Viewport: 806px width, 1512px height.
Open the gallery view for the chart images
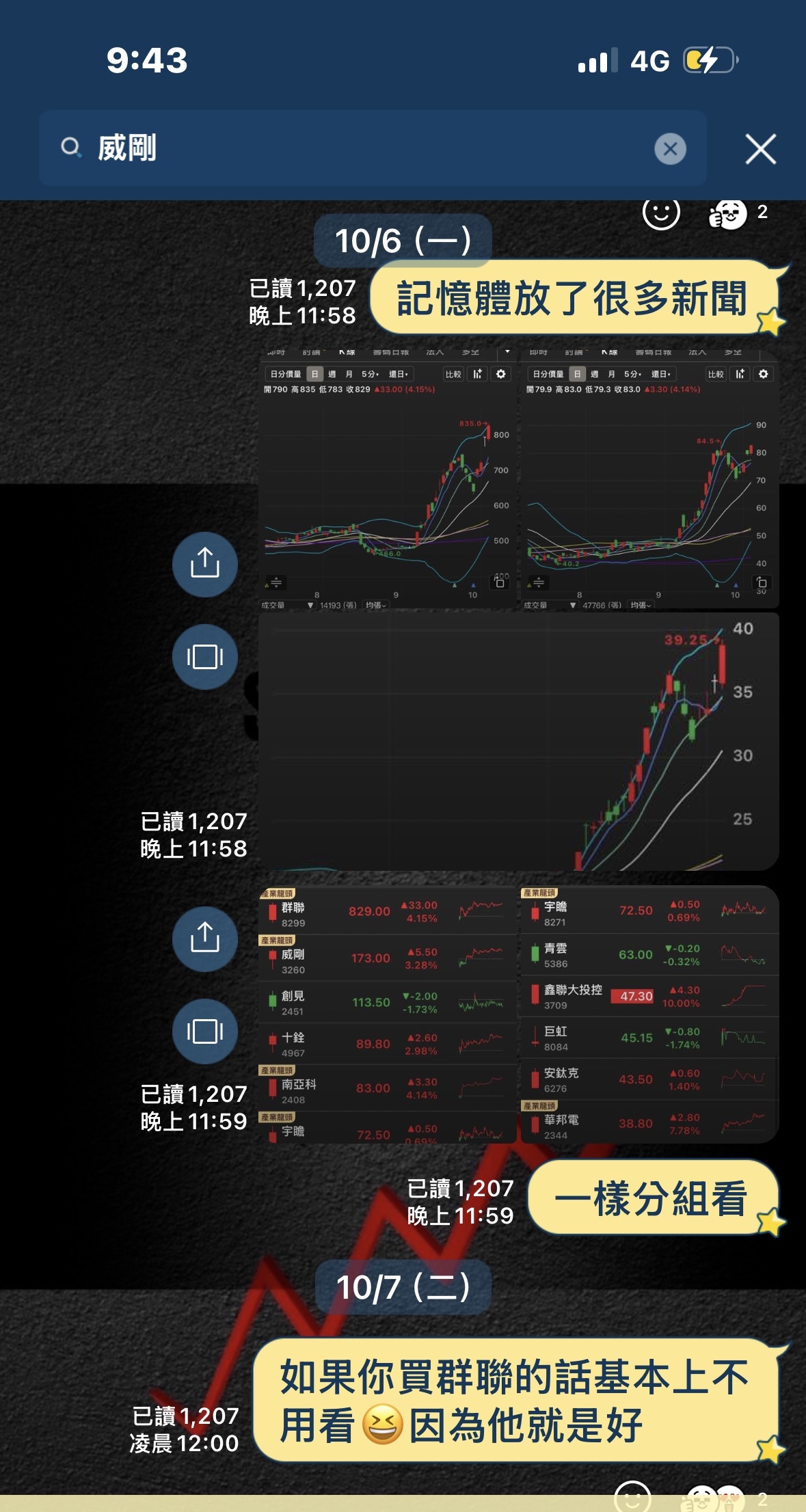204,656
